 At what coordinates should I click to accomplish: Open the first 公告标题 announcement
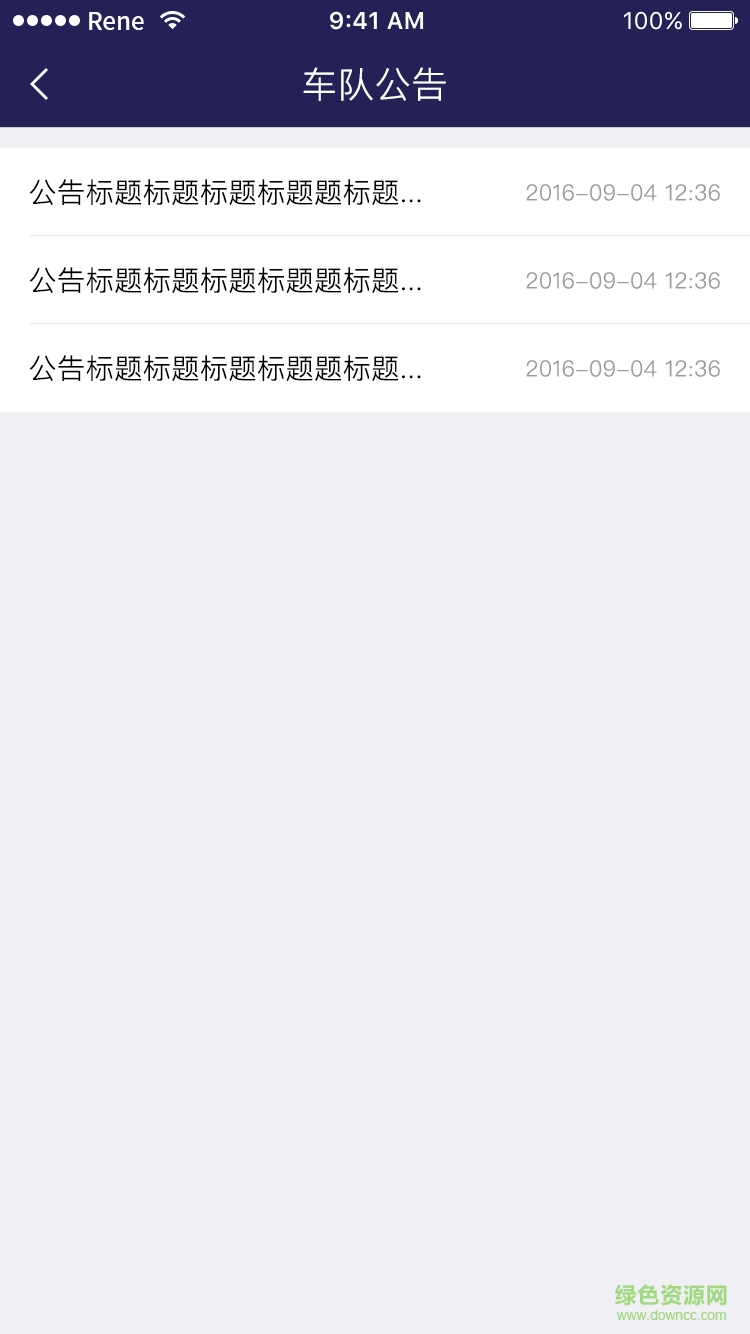pyautogui.click(x=225, y=192)
